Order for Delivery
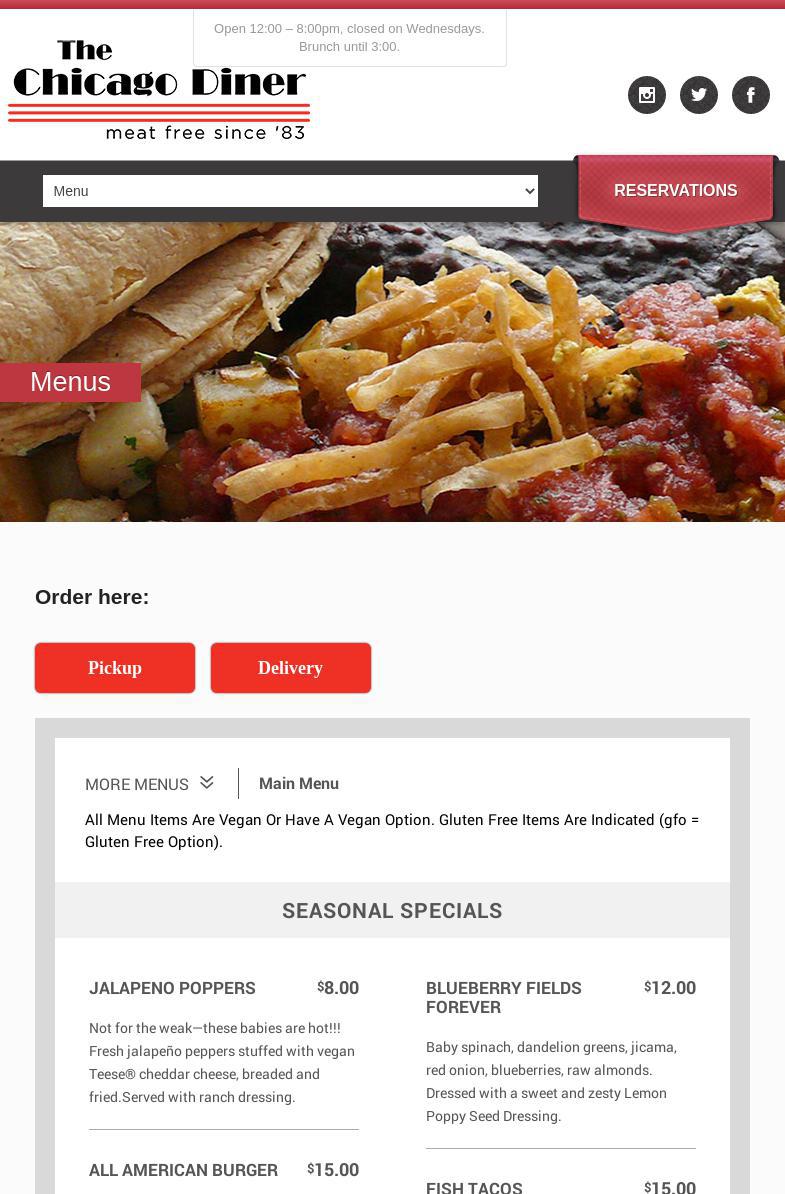 pyautogui.click(x=291, y=668)
